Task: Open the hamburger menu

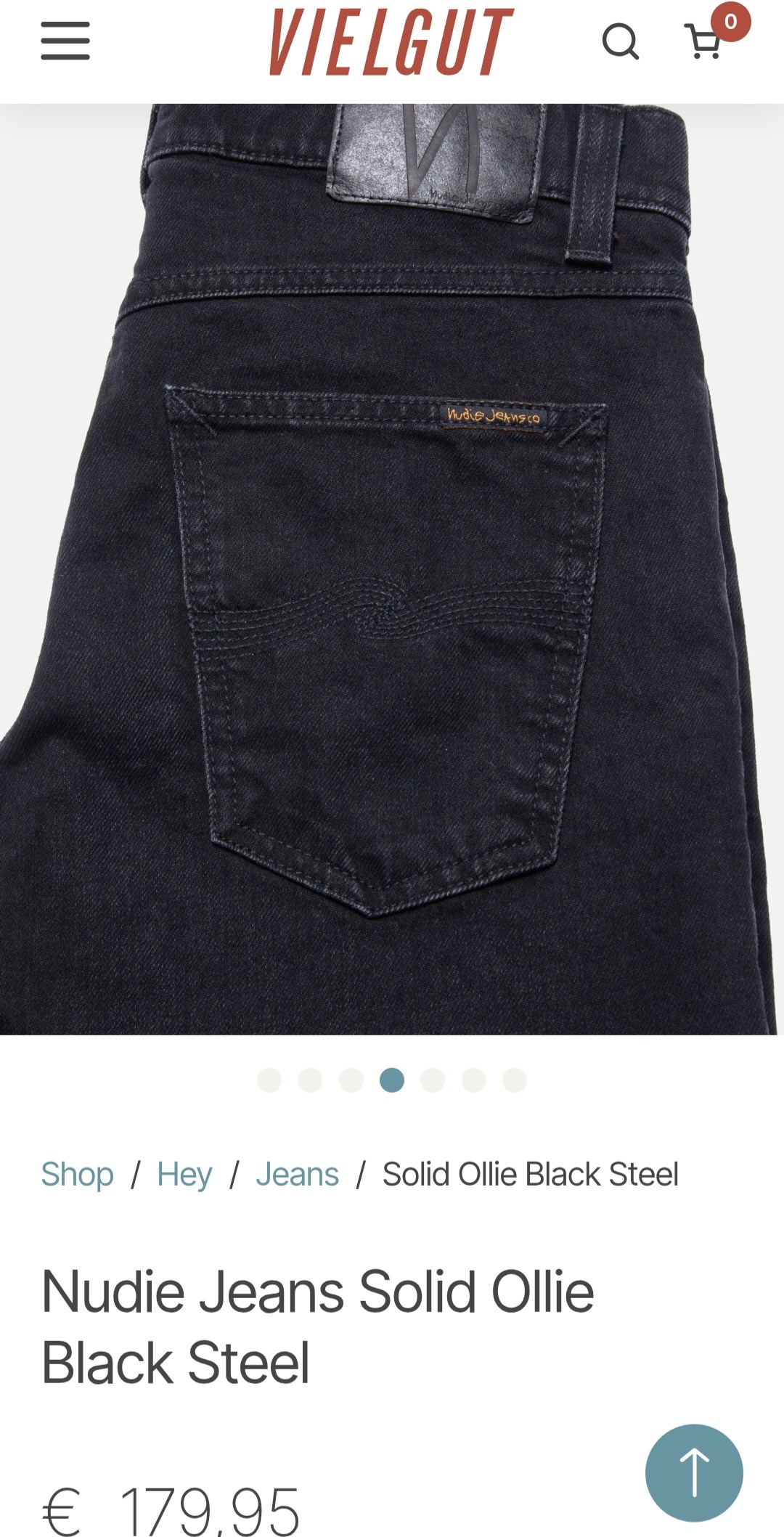Action: click(x=65, y=41)
